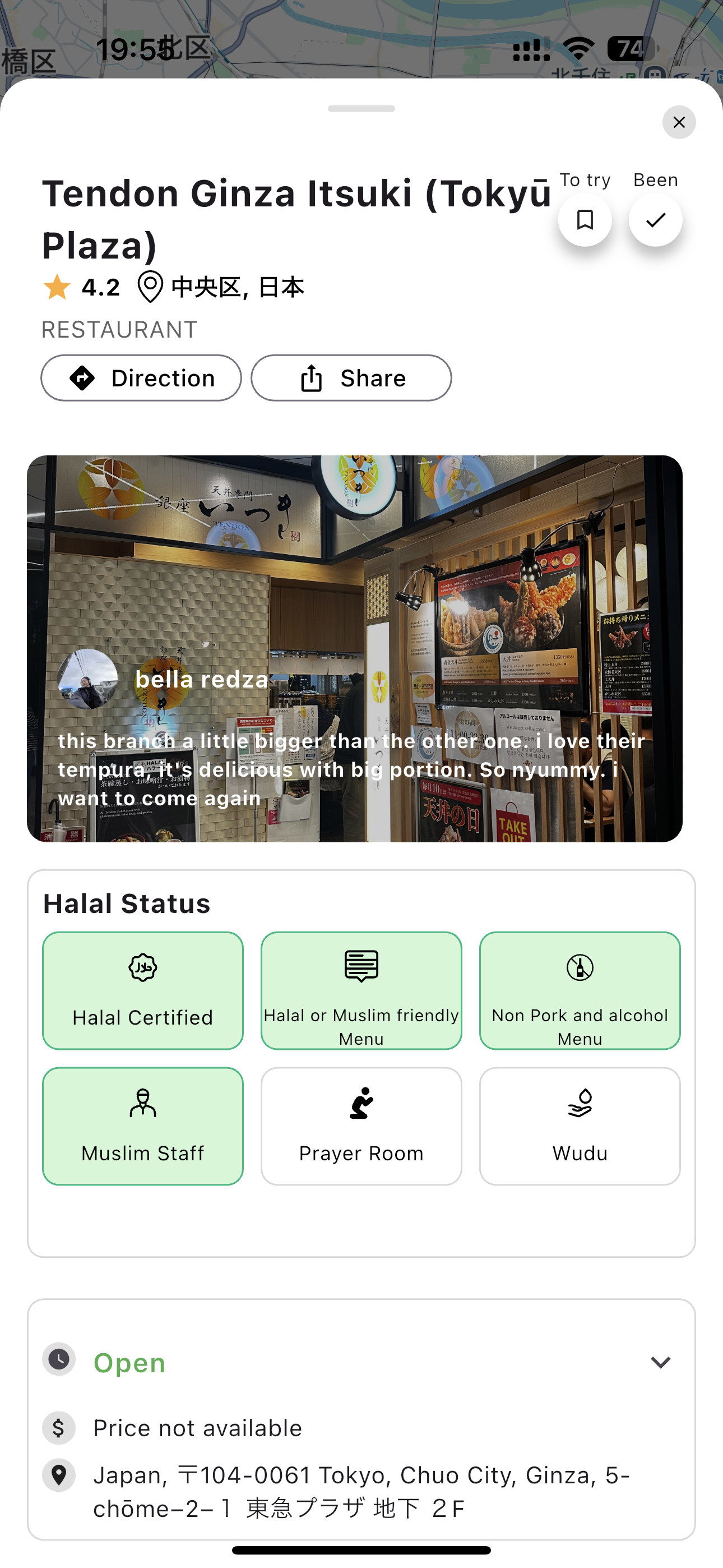723x1568 pixels.
Task: Save restaurant to To try list
Action: tap(585, 220)
